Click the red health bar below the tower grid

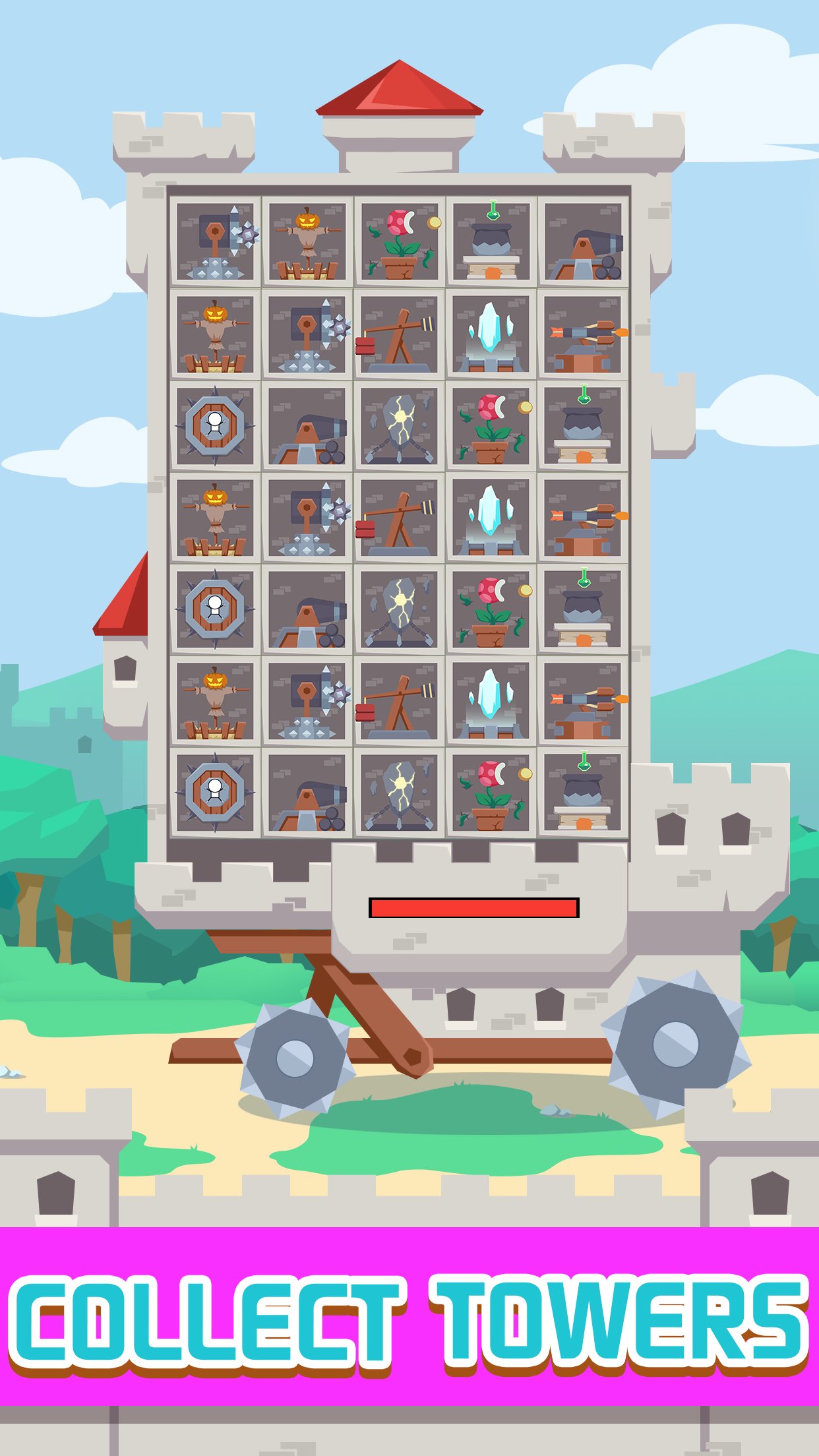coord(475,907)
